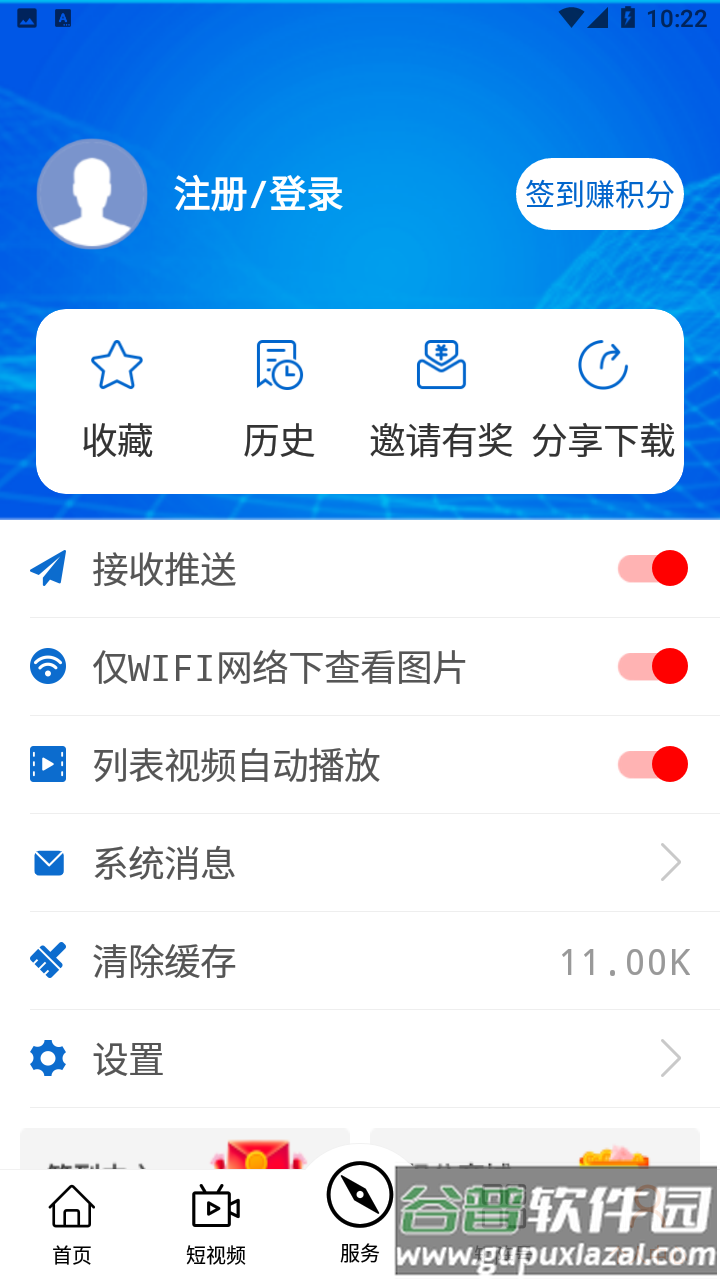Open 设置 via the gear icon
This screenshot has height=1280, width=720.
pos(48,1058)
